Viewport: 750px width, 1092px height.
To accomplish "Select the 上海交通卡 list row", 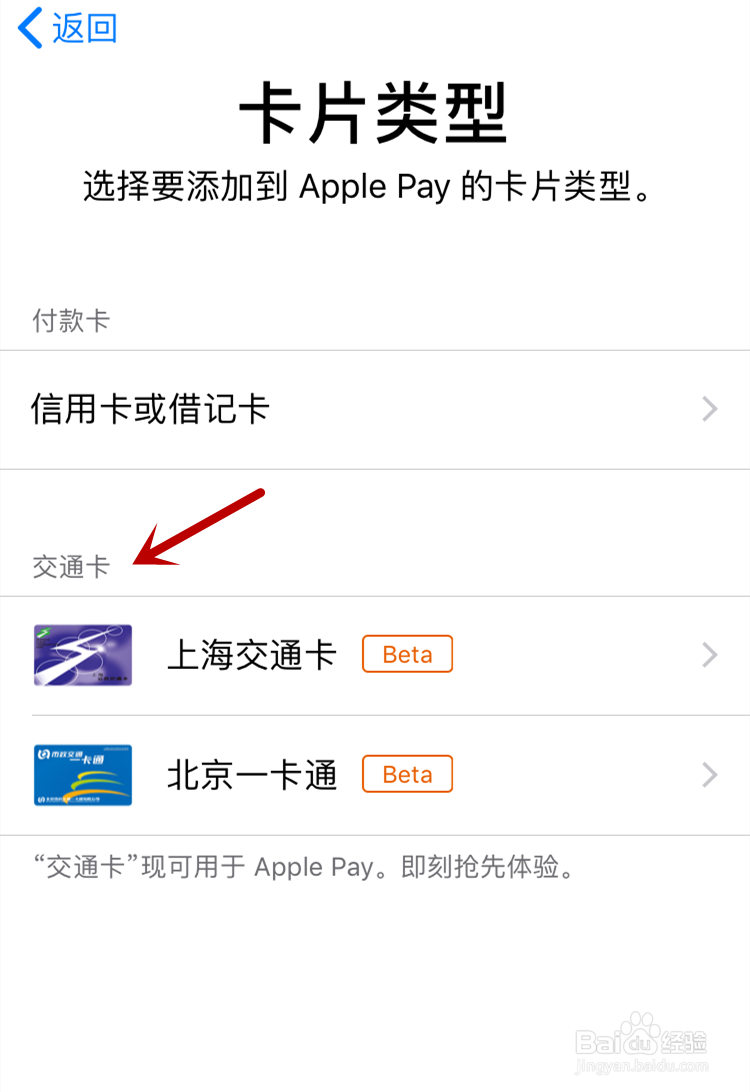I will (375, 655).
